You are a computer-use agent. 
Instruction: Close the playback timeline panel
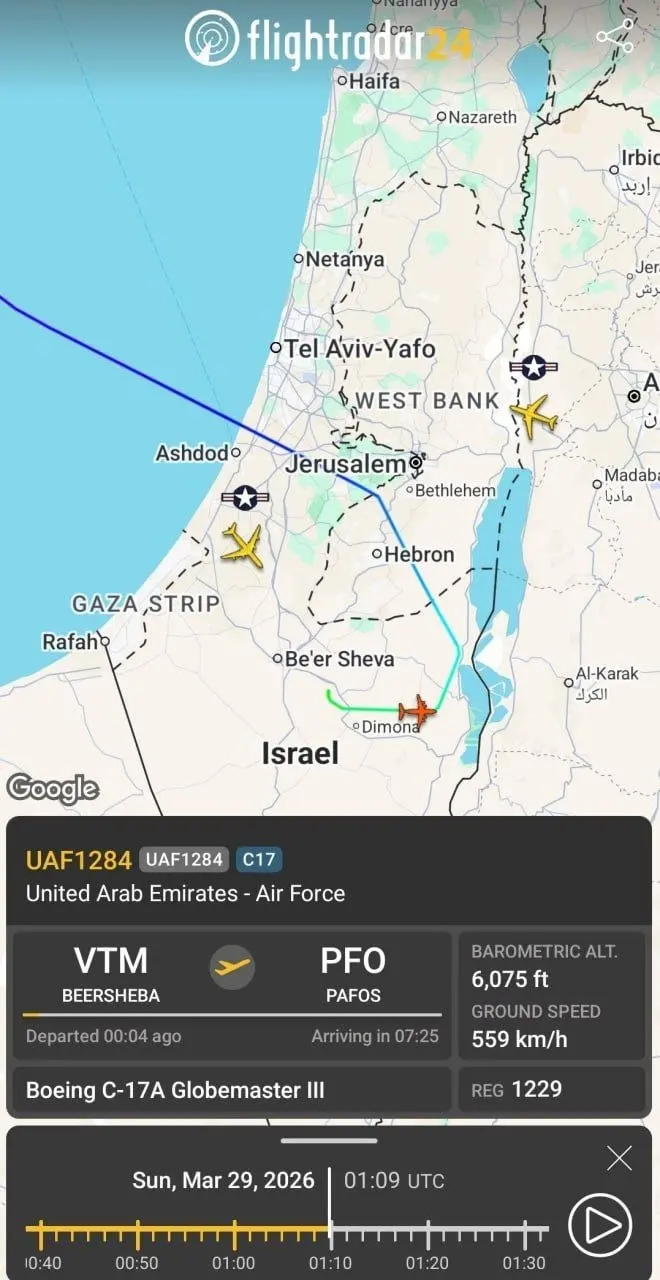[619, 1159]
